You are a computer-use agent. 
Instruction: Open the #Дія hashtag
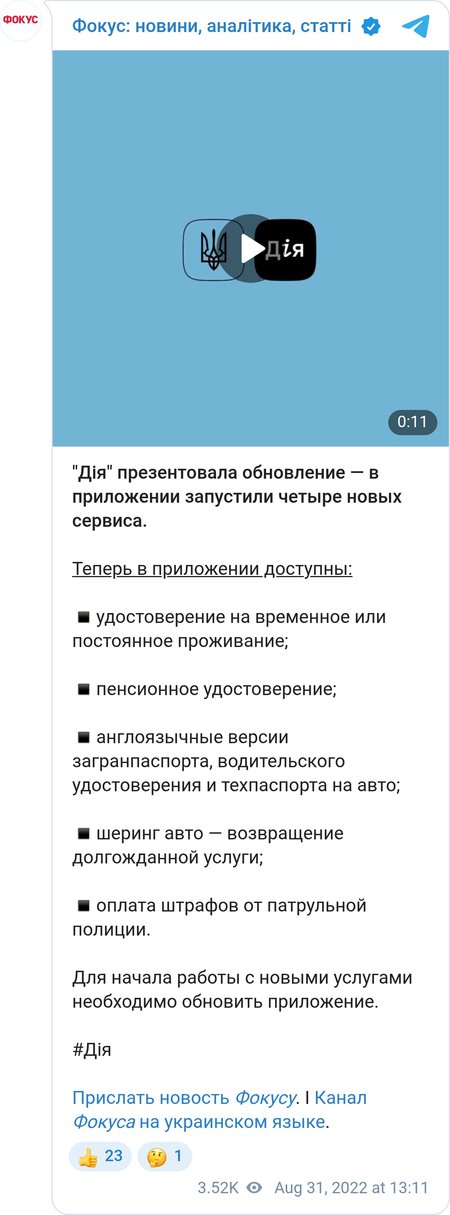tap(92, 1050)
